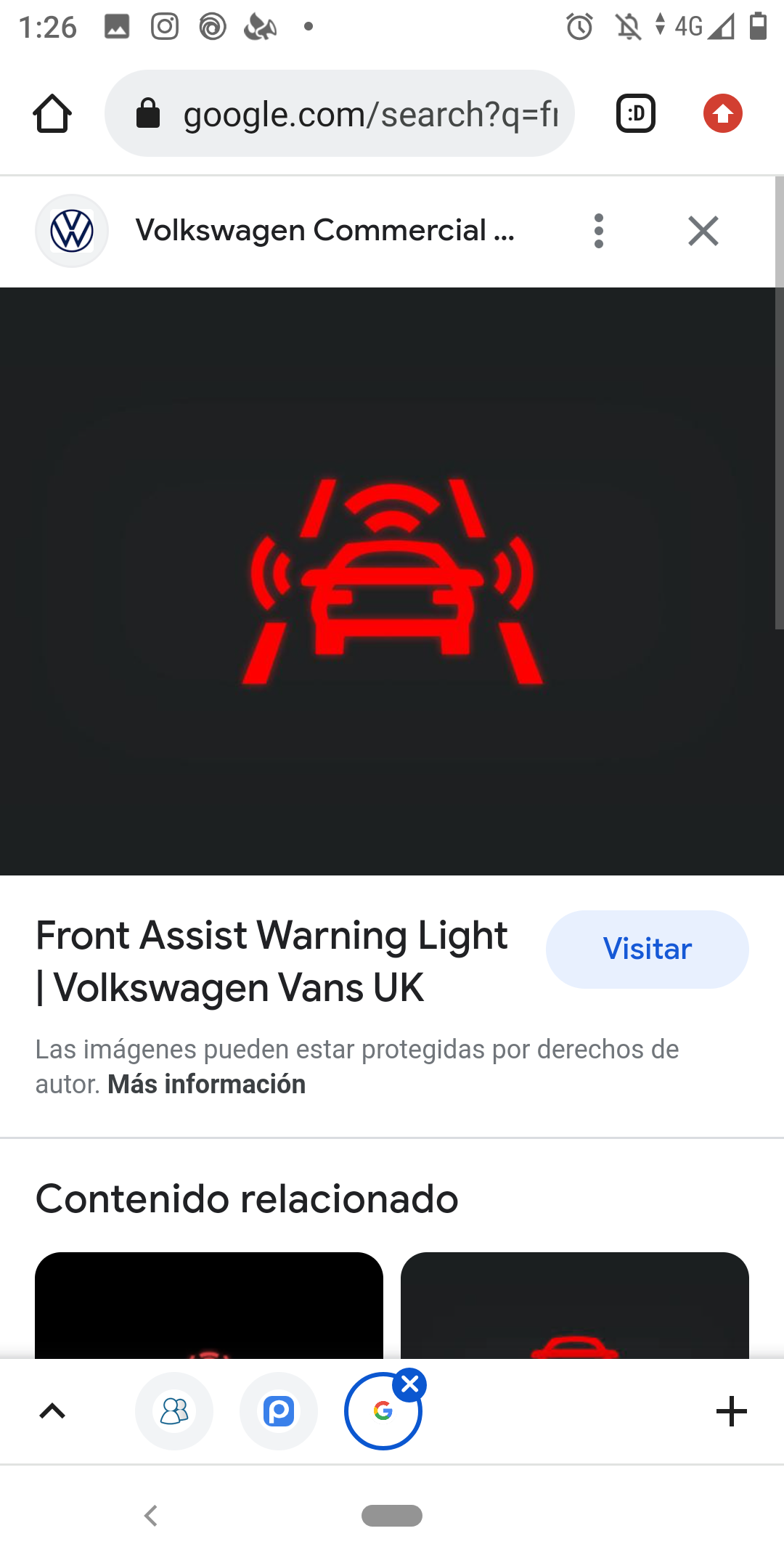Go back with system back arrow
Viewport: 784px width, 1568px height.
tap(151, 1516)
